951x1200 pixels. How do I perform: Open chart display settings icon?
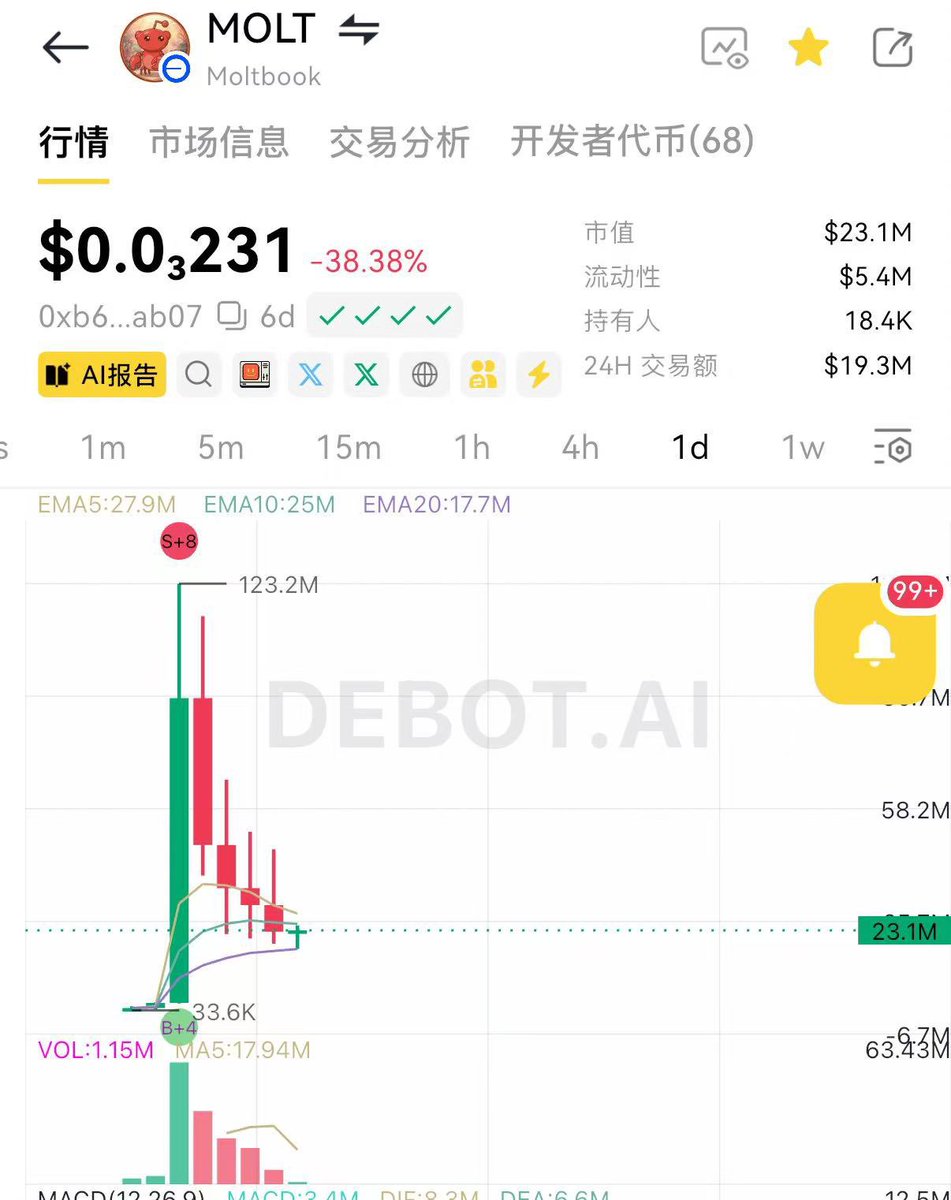892,448
